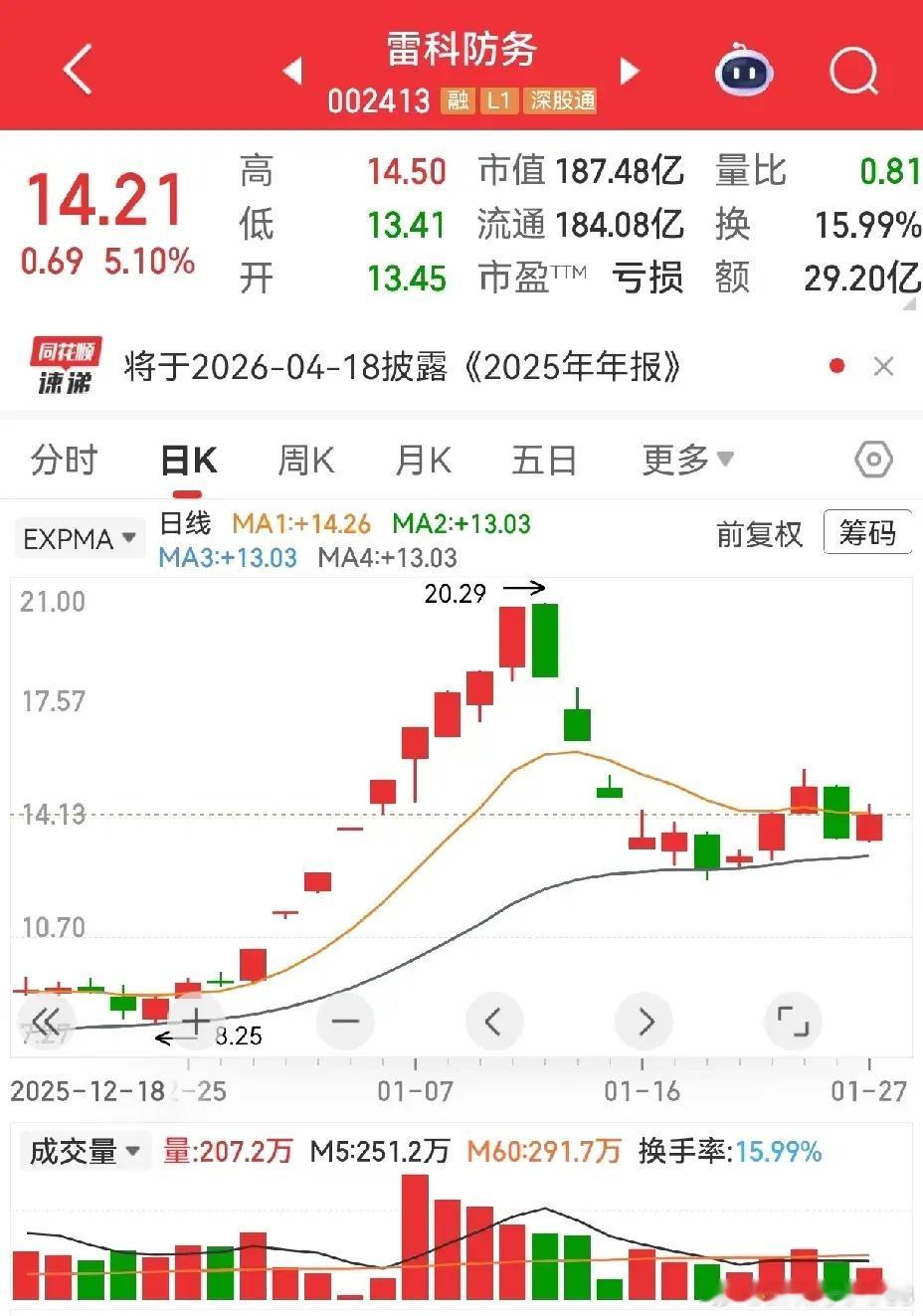Screen dimensions: 923x1316
Task: Open the 2025年年报 disclosure notice
Action: (x=402, y=367)
